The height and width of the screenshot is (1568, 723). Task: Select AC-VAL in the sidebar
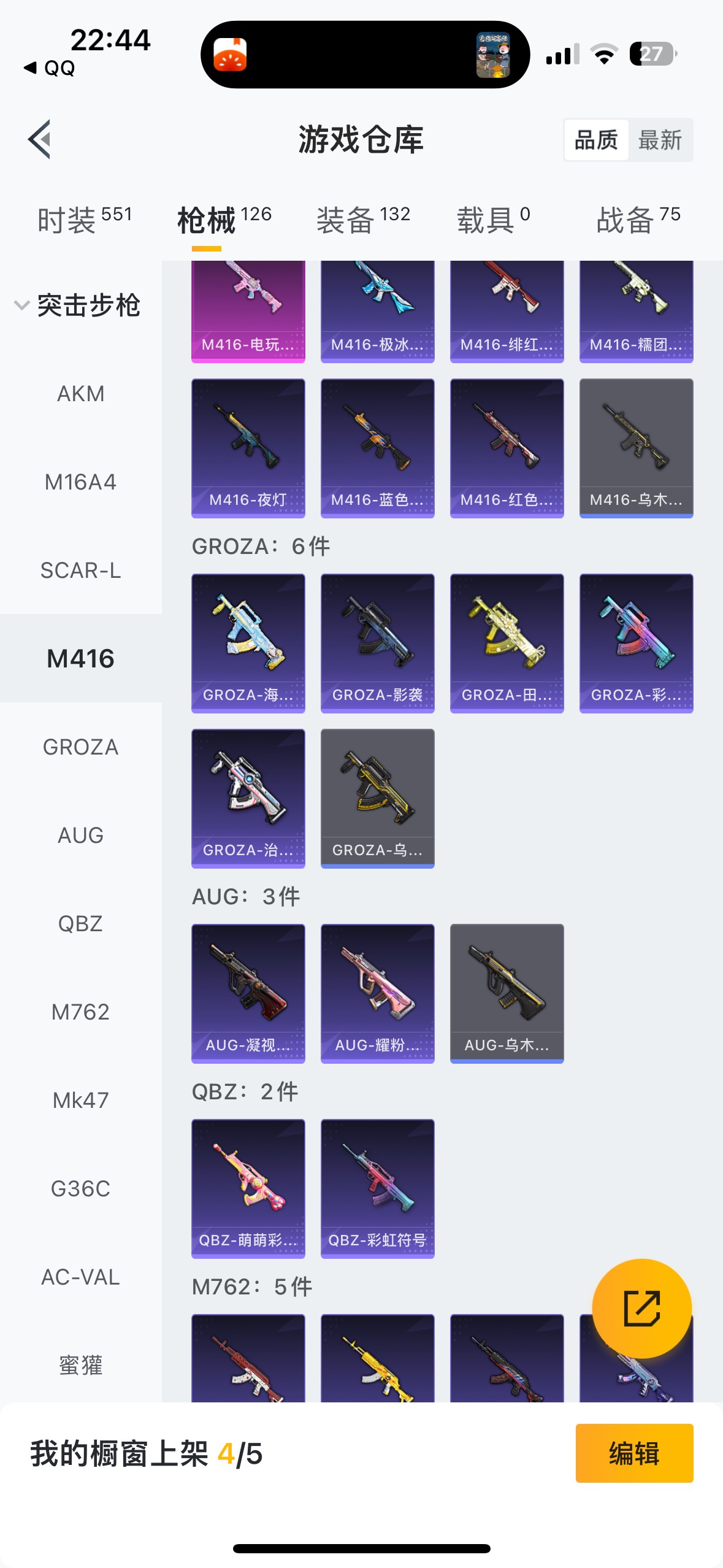80,1277
